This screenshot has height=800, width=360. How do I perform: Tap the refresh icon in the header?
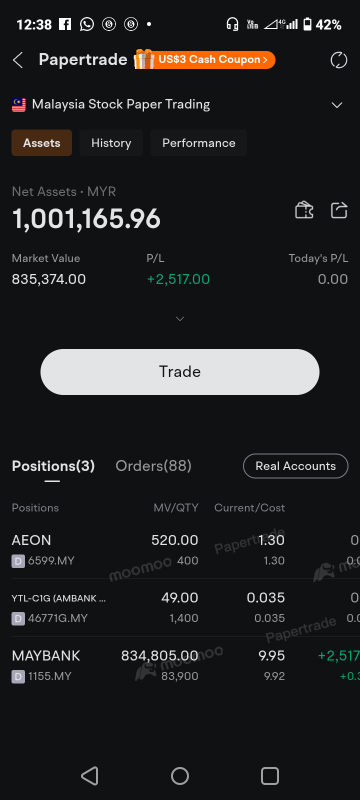point(339,60)
